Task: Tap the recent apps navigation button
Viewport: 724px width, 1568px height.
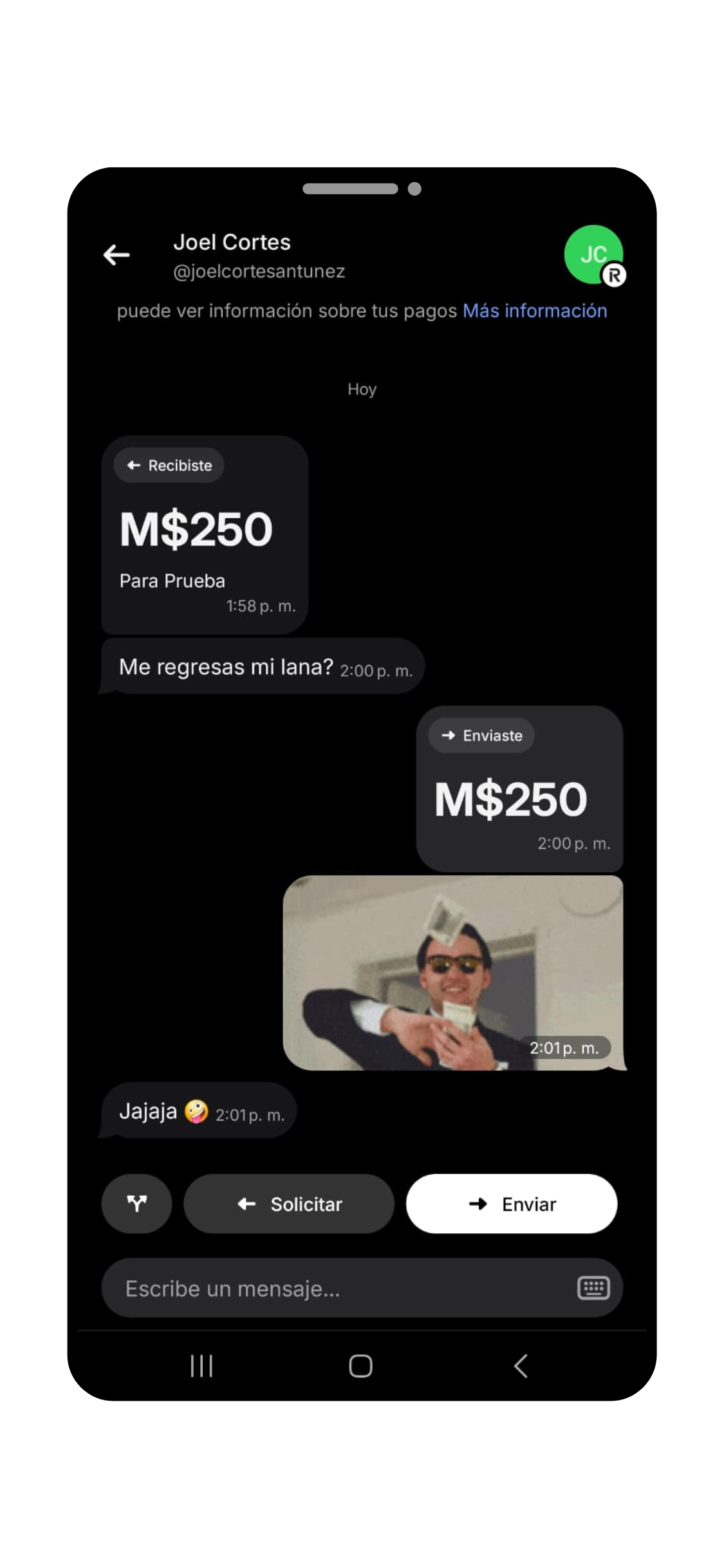Action: [x=201, y=1367]
